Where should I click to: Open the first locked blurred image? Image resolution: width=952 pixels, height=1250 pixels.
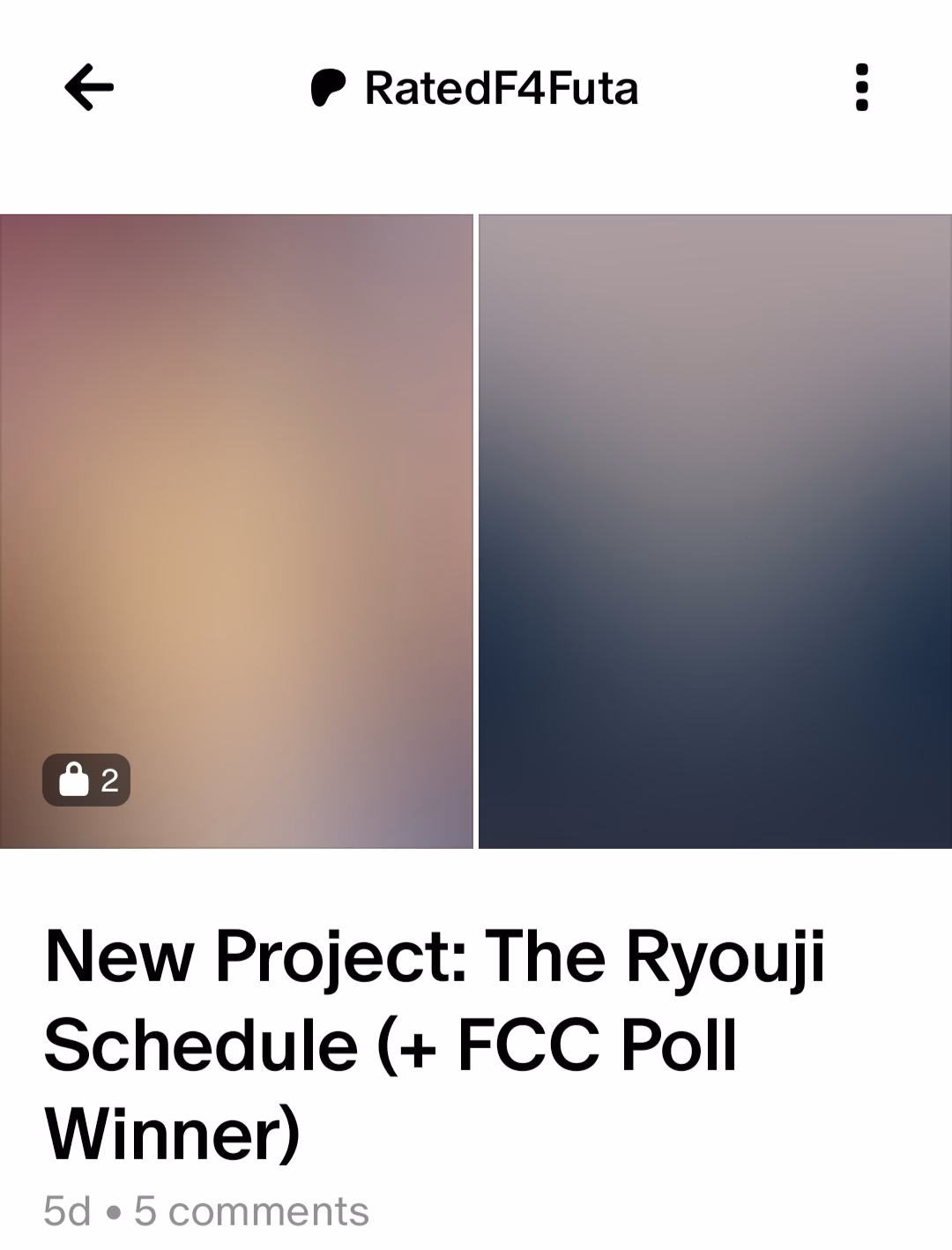[236, 531]
